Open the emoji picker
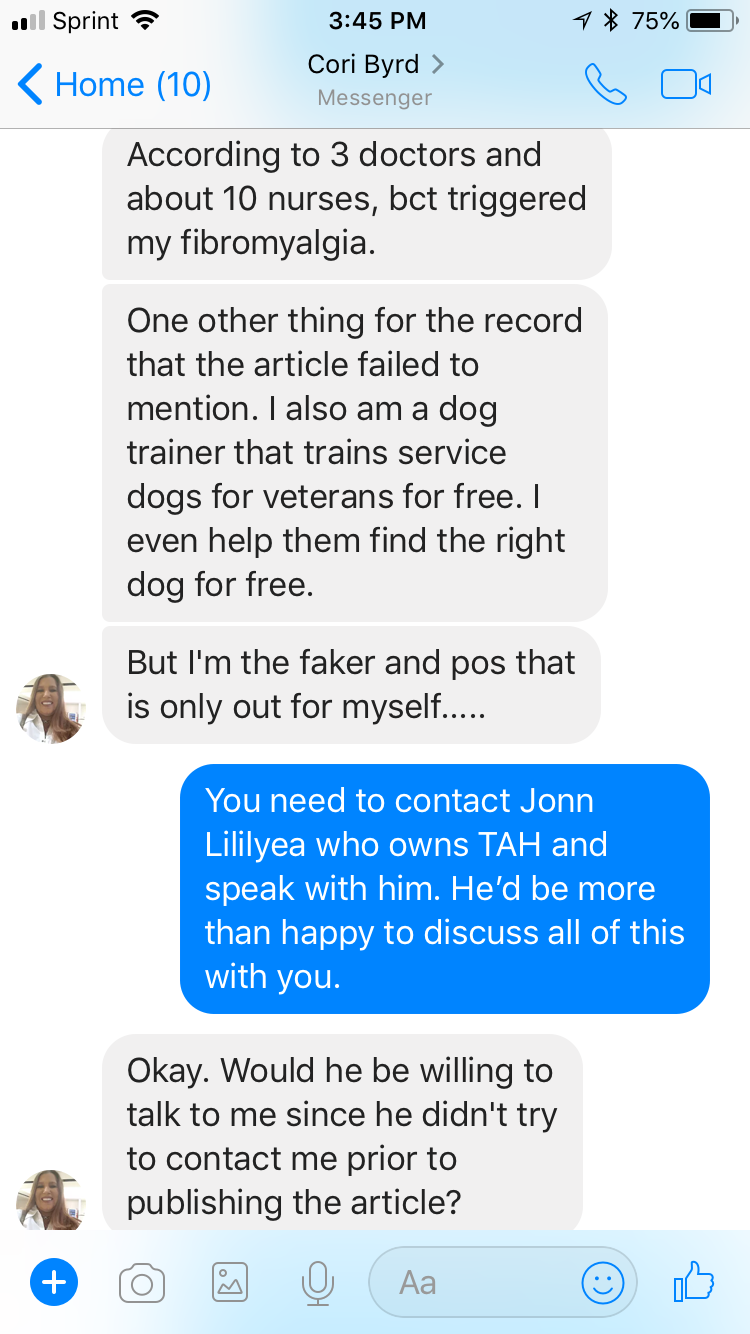Image resolution: width=750 pixels, height=1334 pixels. point(602,1282)
